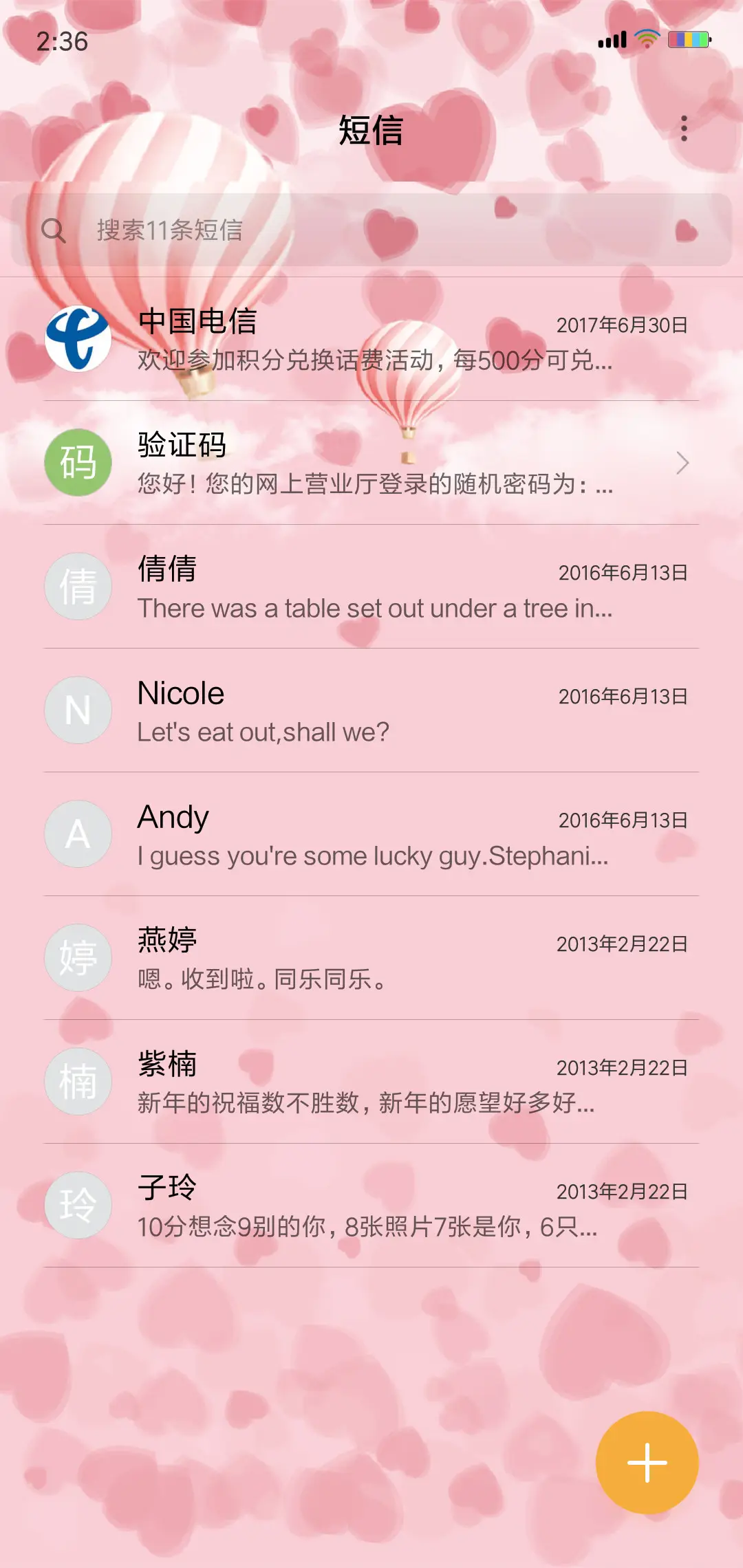Tap the orange compose button
The width and height of the screenshot is (743, 1568).
coord(647,1463)
